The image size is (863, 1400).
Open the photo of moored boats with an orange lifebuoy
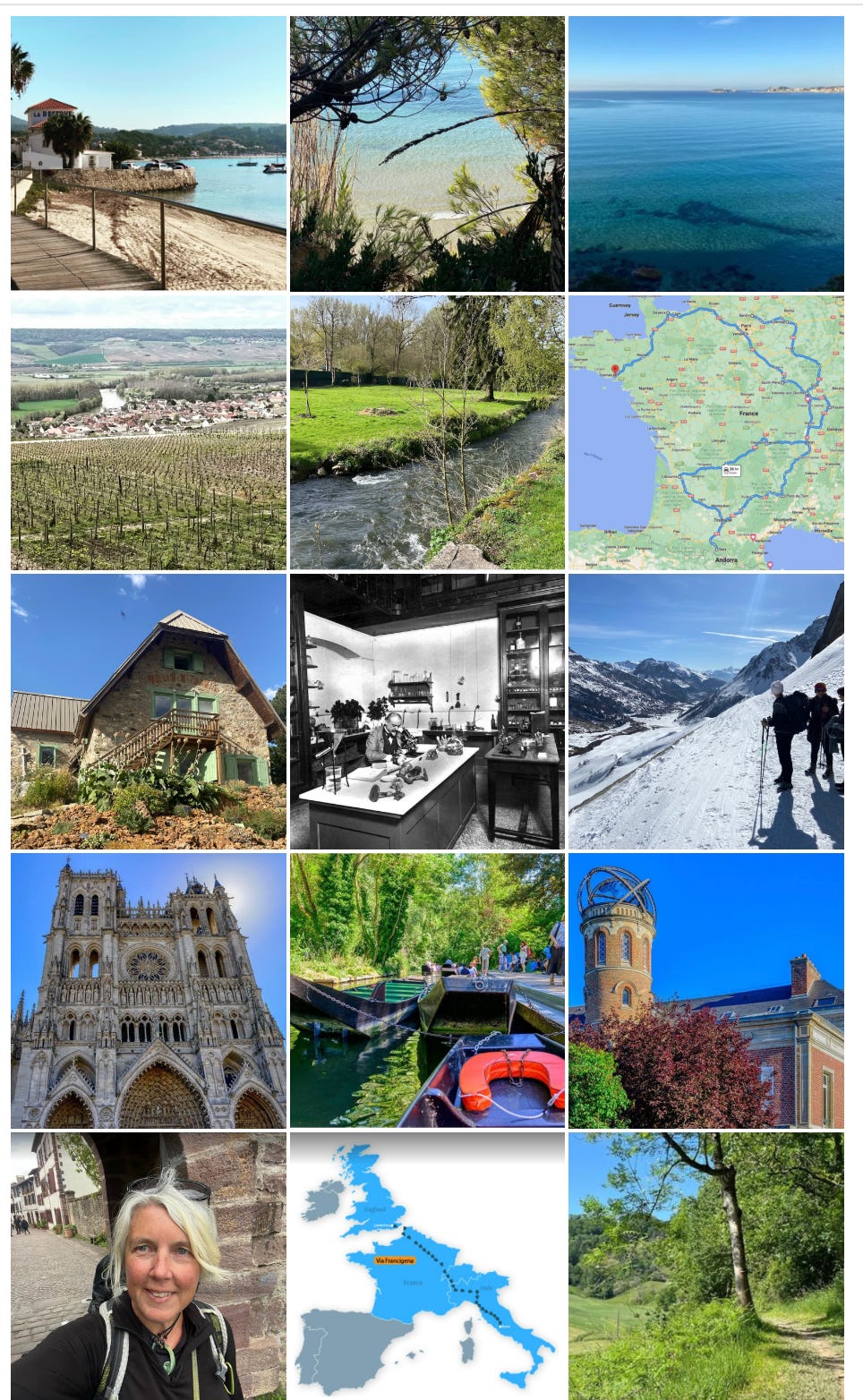click(427, 990)
